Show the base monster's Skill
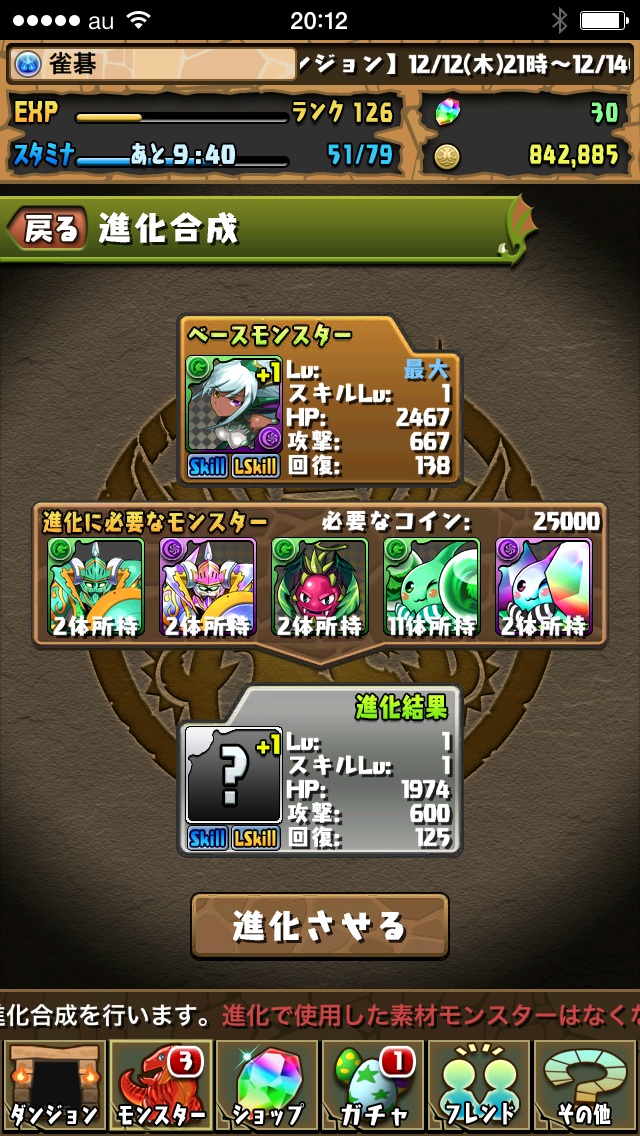640x1136 pixels. [209, 467]
